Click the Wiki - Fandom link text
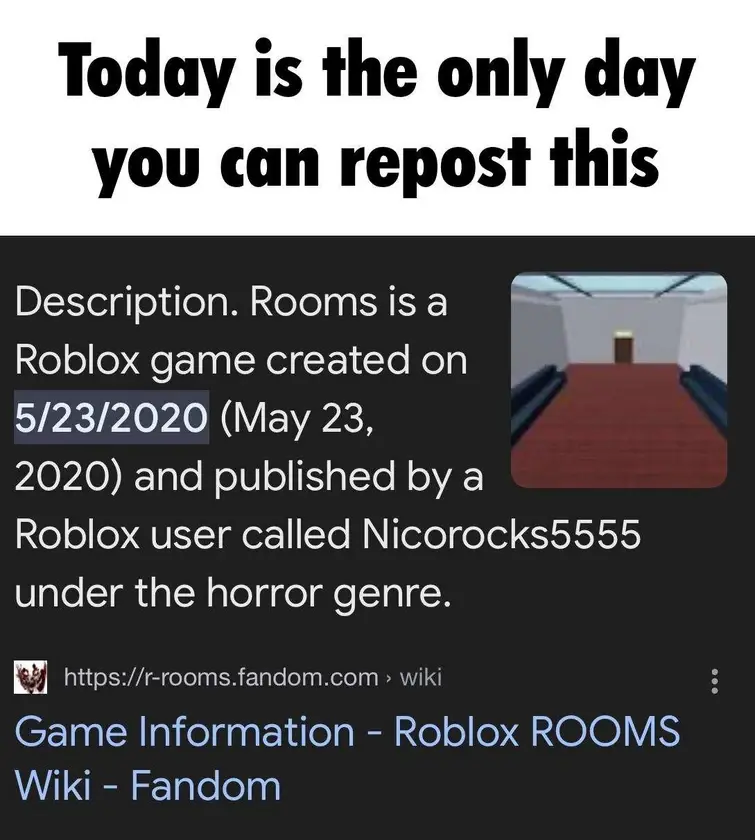755x840 pixels. tap(148, 786)
